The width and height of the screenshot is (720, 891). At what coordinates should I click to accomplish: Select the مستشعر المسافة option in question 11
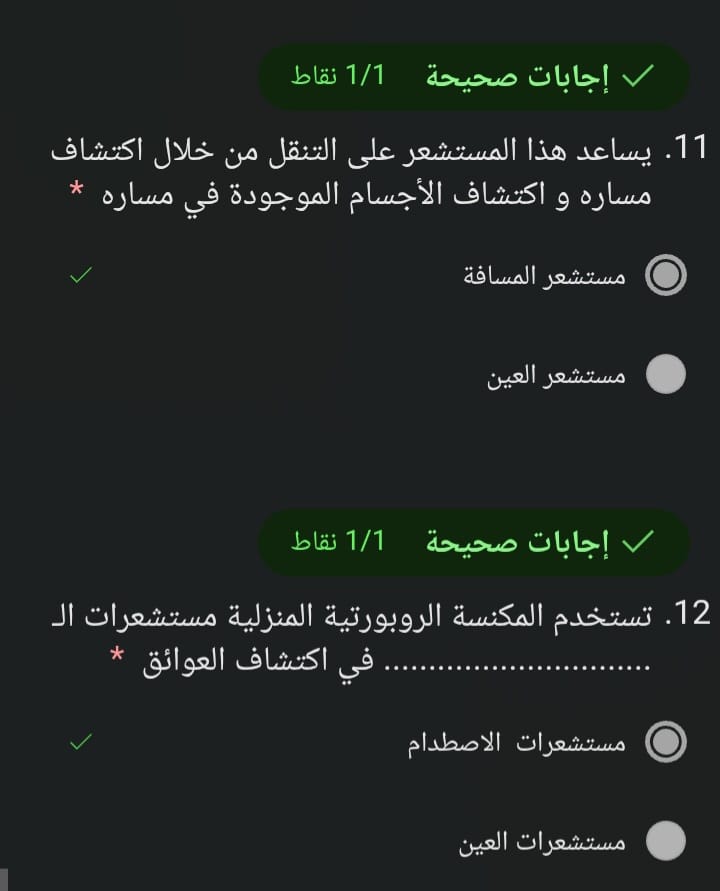(665, 276)
